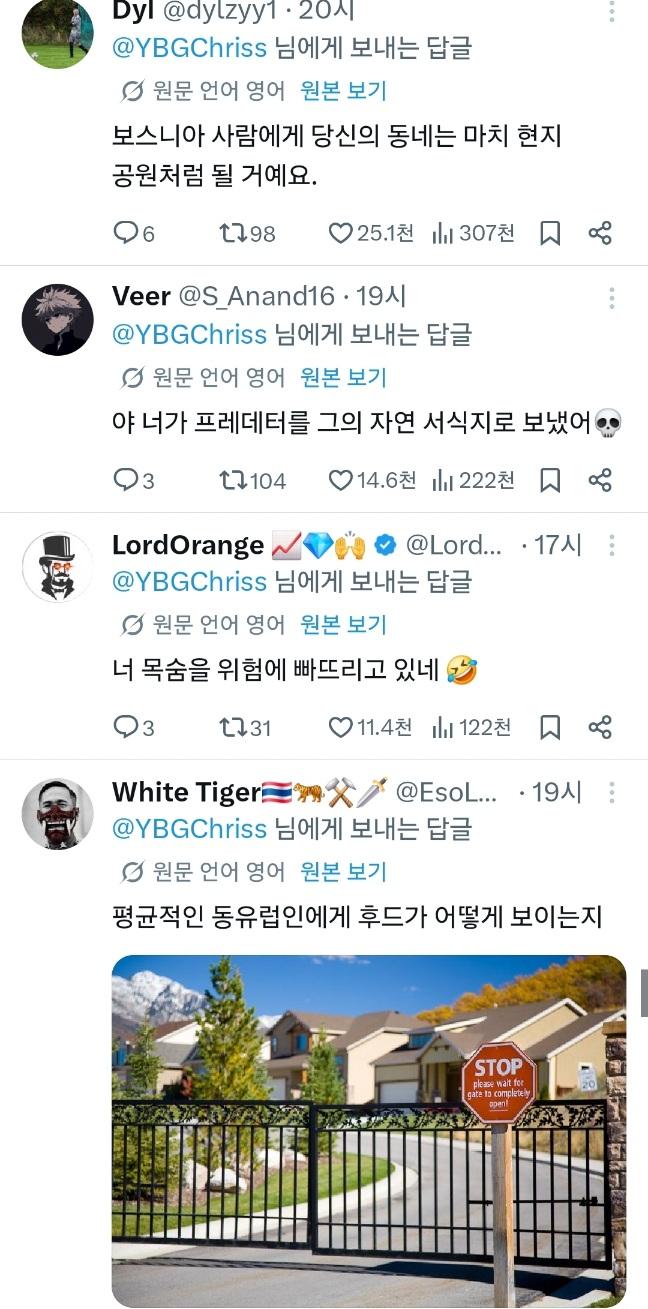Share Veer's reply

coord(600,480)
